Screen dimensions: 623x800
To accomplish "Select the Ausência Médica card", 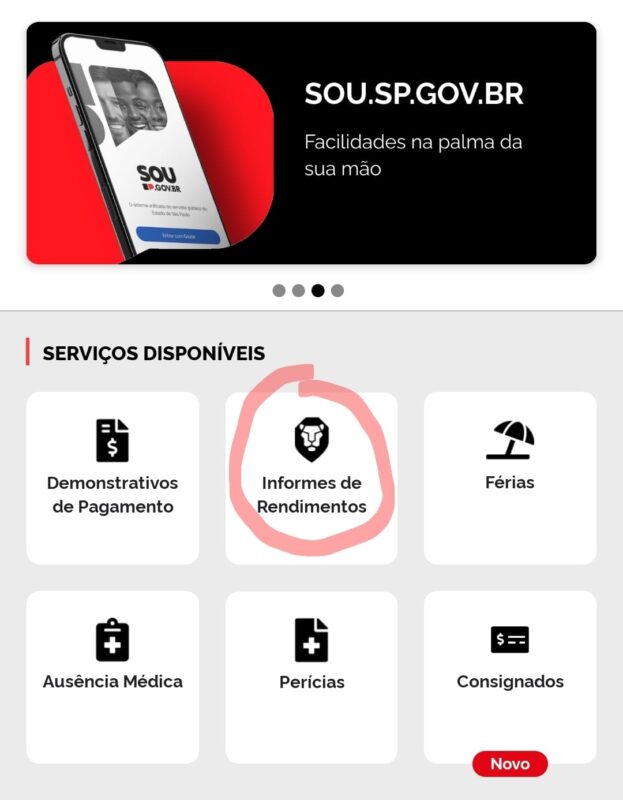I will click(112, 676).
